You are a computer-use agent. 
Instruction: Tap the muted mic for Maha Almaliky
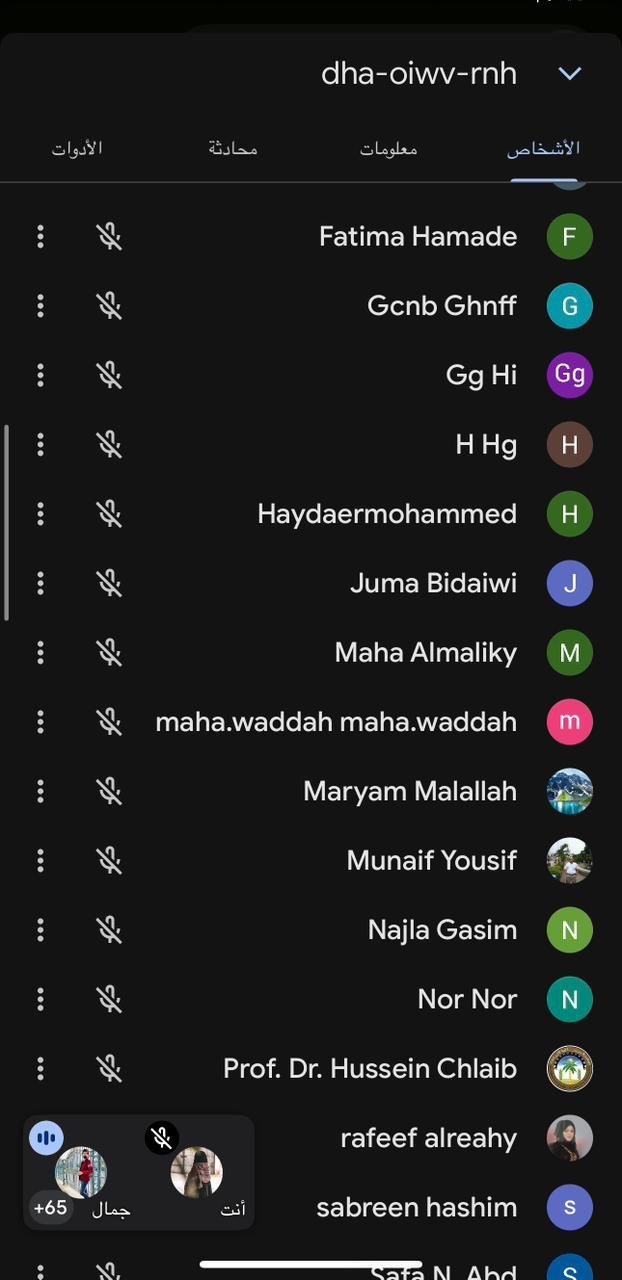[109, 652]
